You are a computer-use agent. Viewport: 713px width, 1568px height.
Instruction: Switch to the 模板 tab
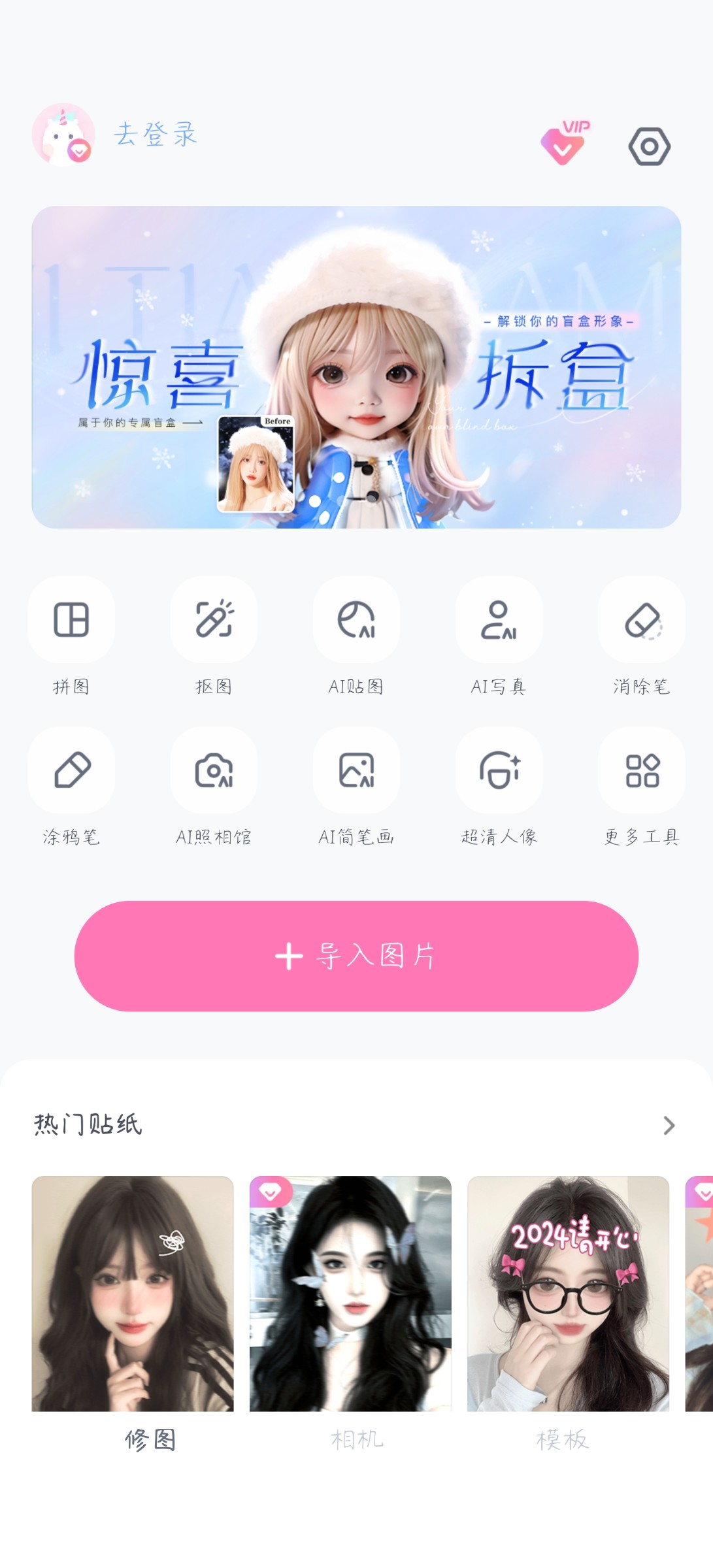(x=563, y=1439)
